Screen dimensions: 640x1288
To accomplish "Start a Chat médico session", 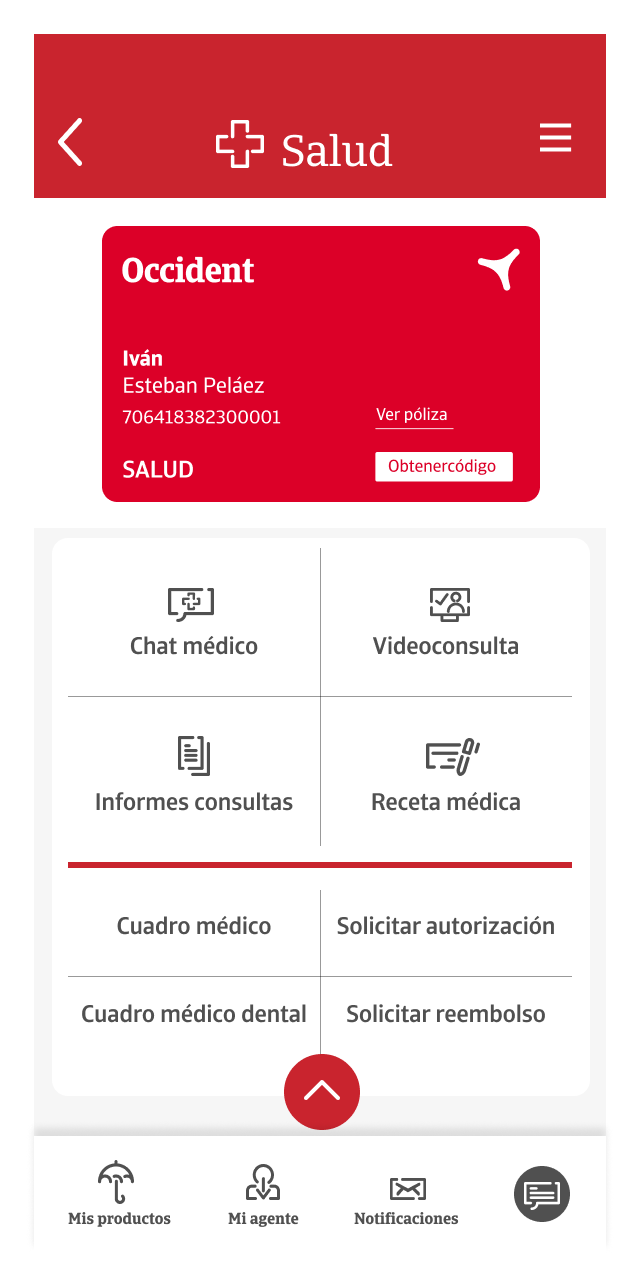I will (x=193, y=622).
